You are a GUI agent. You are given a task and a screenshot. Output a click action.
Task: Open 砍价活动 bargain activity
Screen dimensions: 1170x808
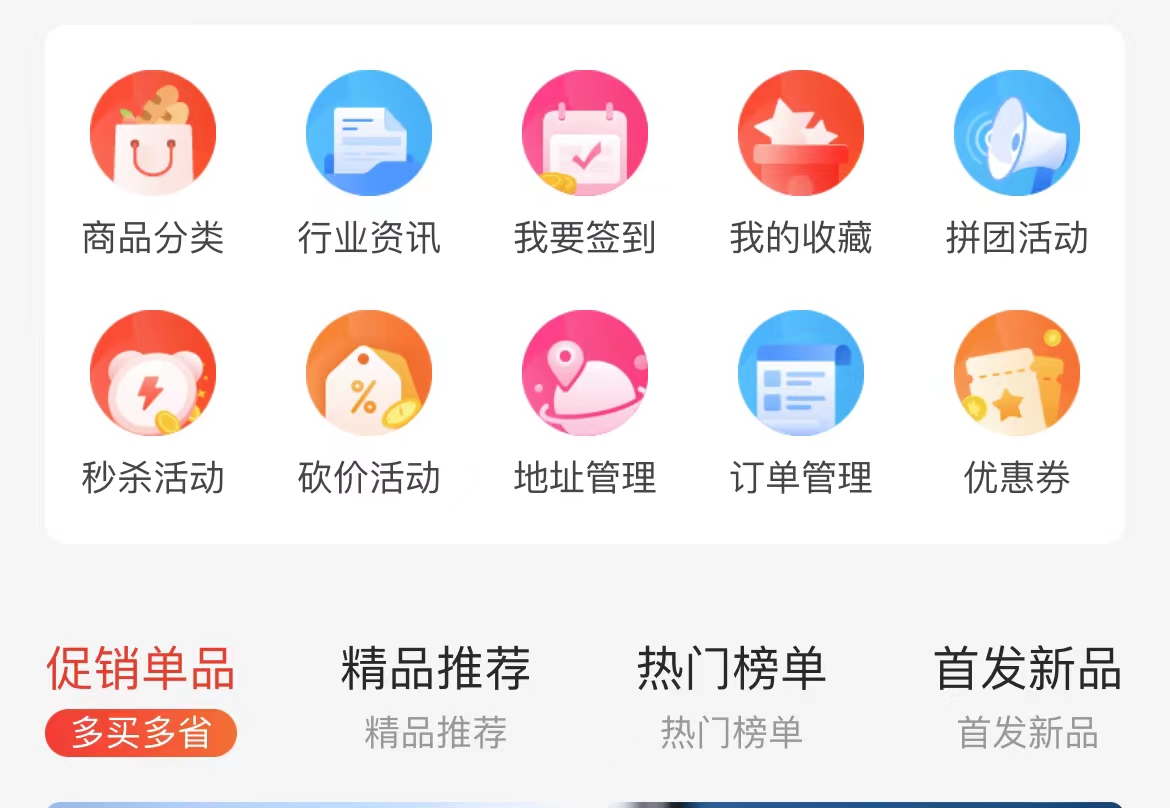(369, 373)
